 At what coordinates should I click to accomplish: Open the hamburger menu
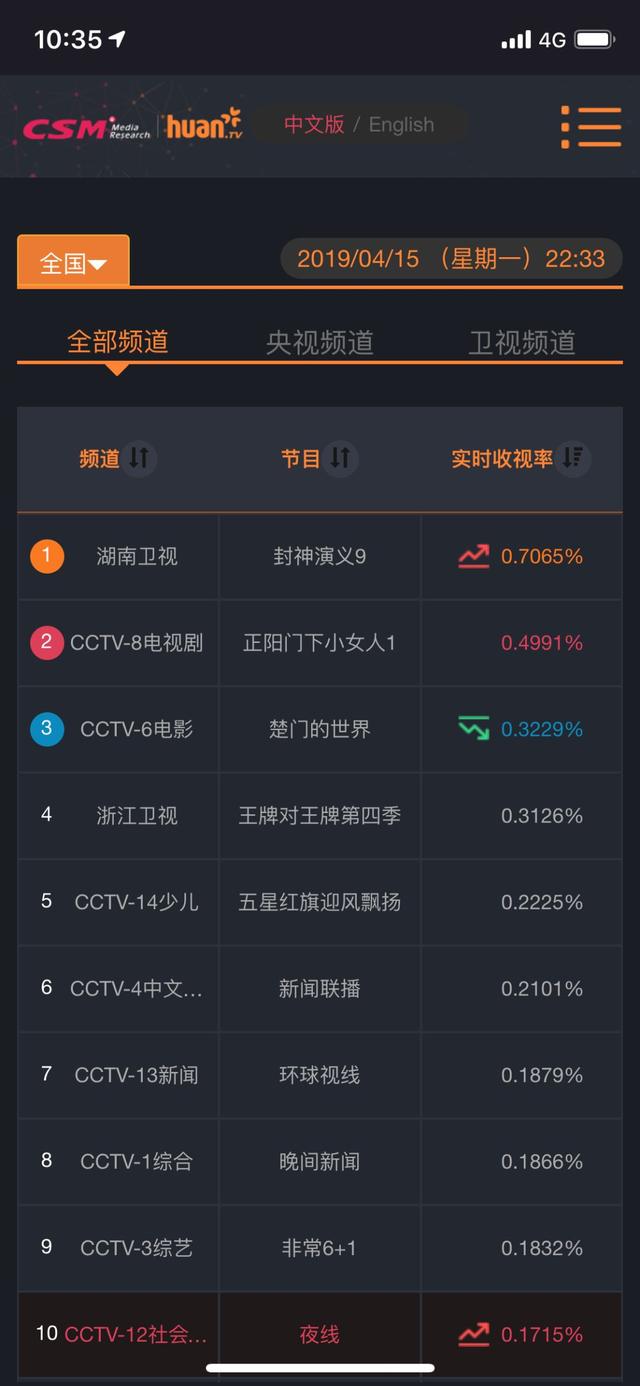coord(592,127)
